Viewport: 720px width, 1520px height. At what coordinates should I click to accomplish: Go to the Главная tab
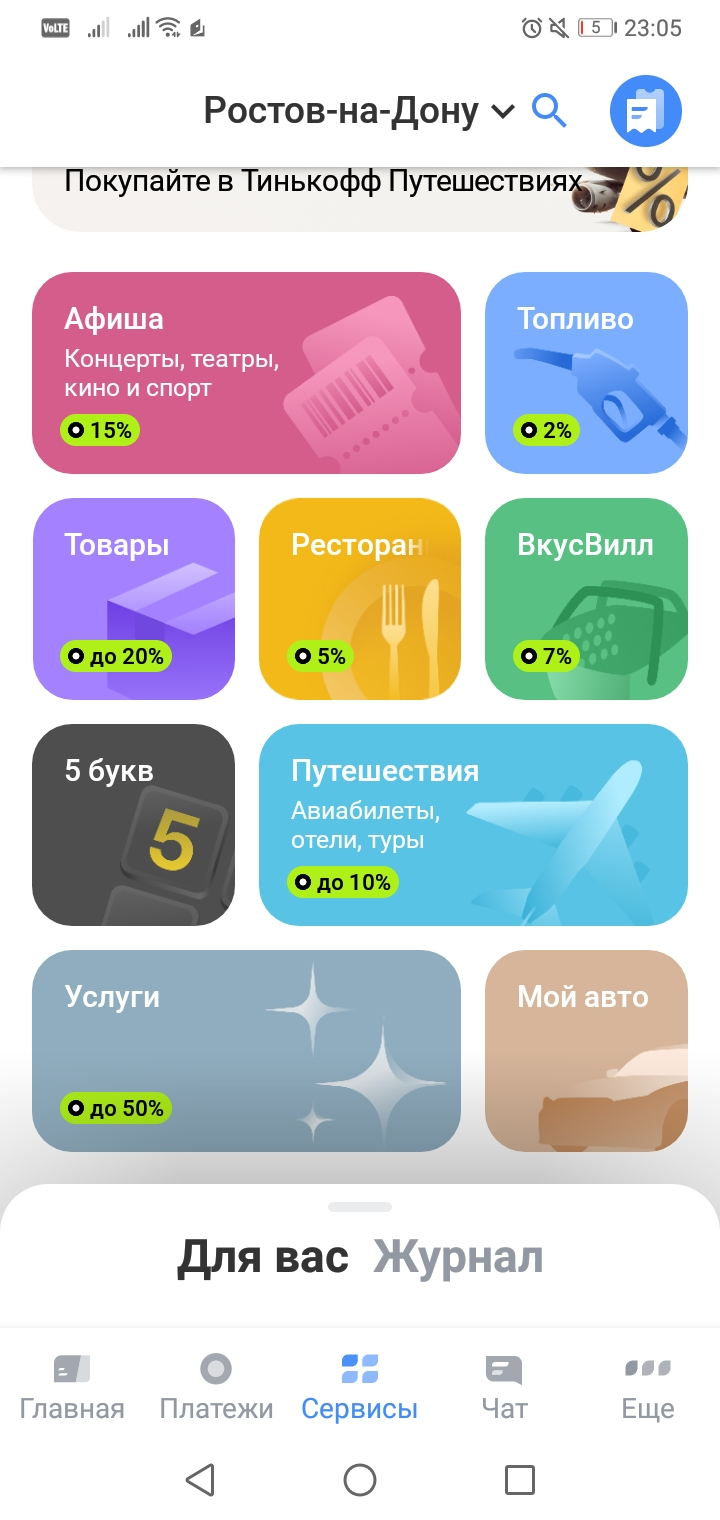click(72, 1387)
